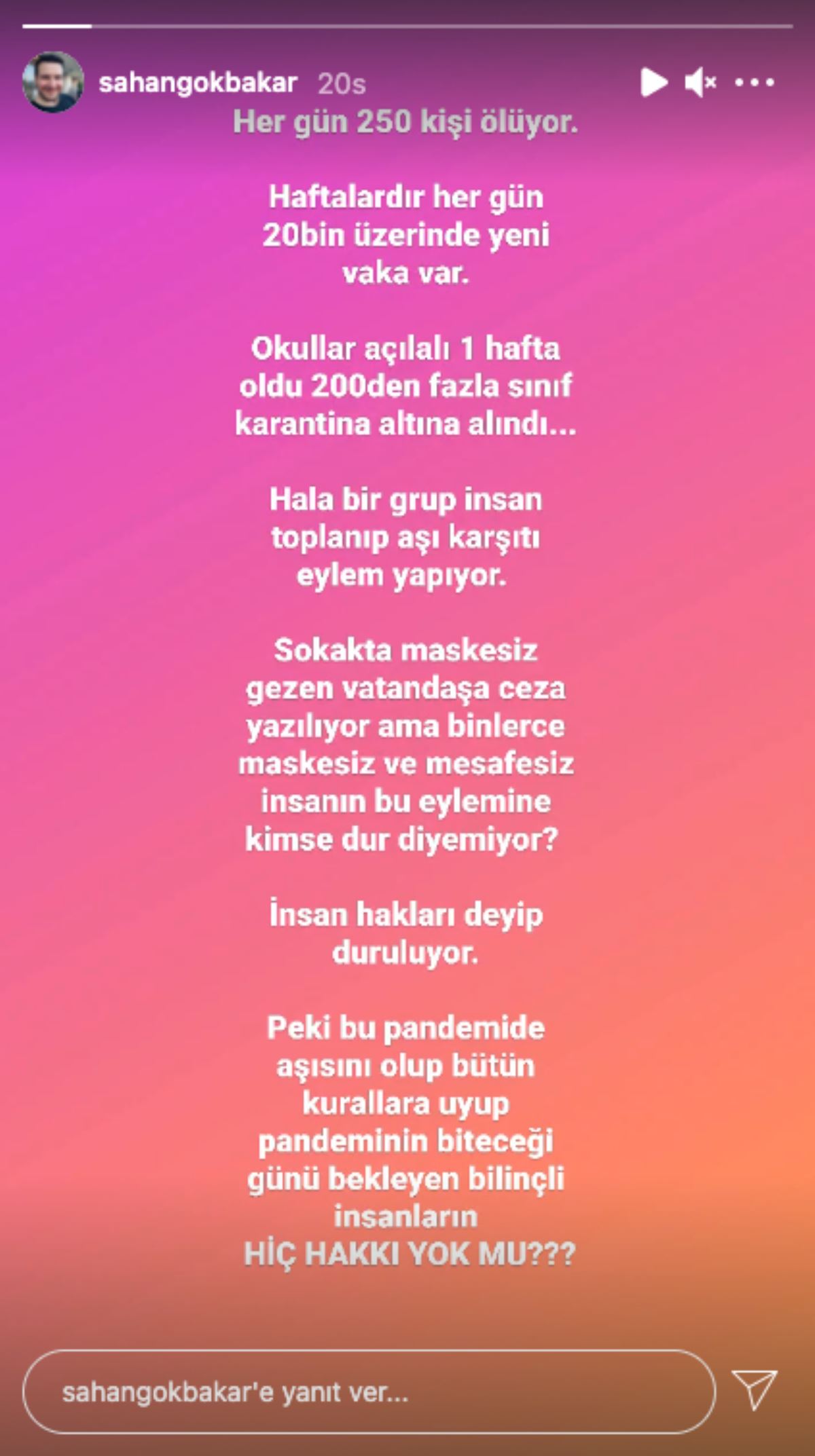Resume story playback with play icon
The height and width of the screenshot is (1456, 815).
653,82
